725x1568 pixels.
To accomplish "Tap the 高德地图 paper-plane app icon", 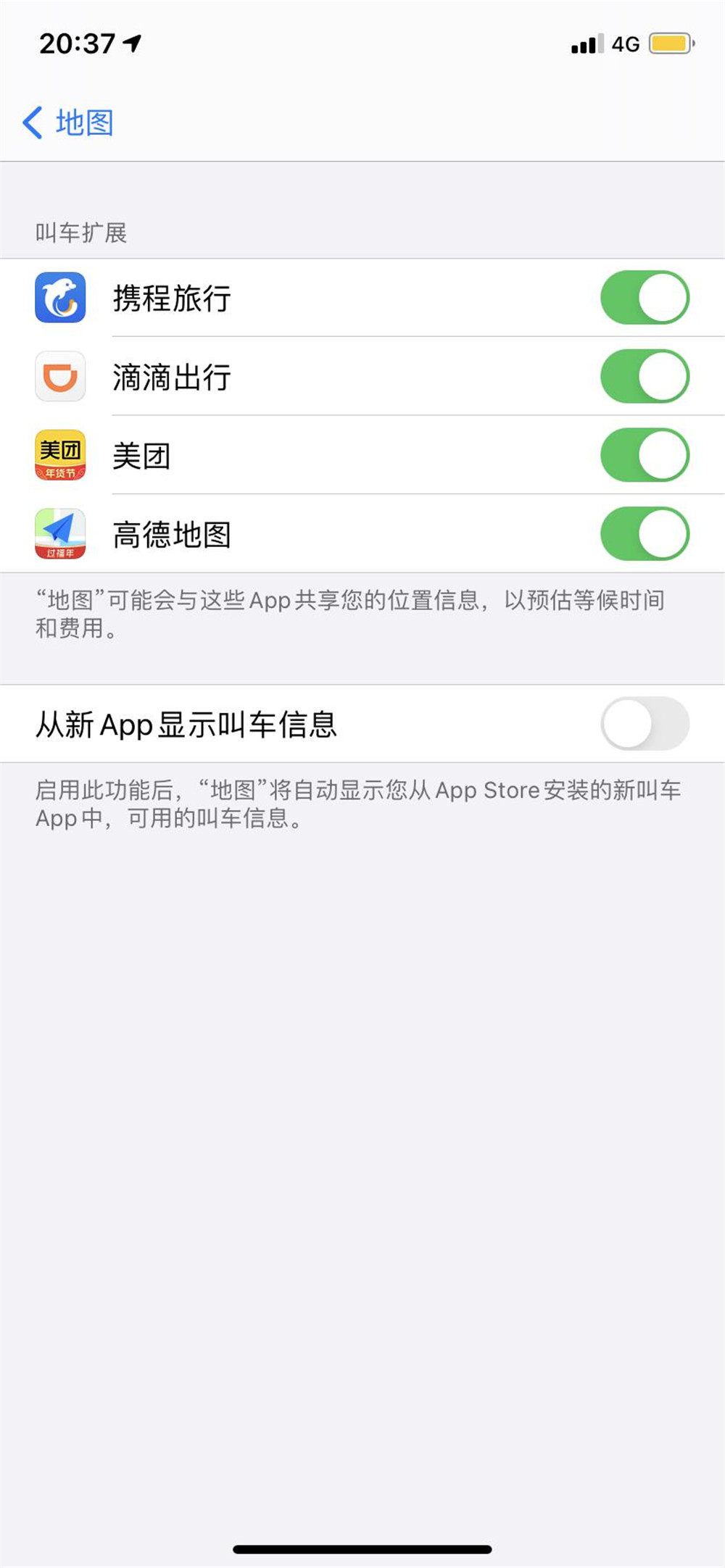I will (x=61, y=533).
